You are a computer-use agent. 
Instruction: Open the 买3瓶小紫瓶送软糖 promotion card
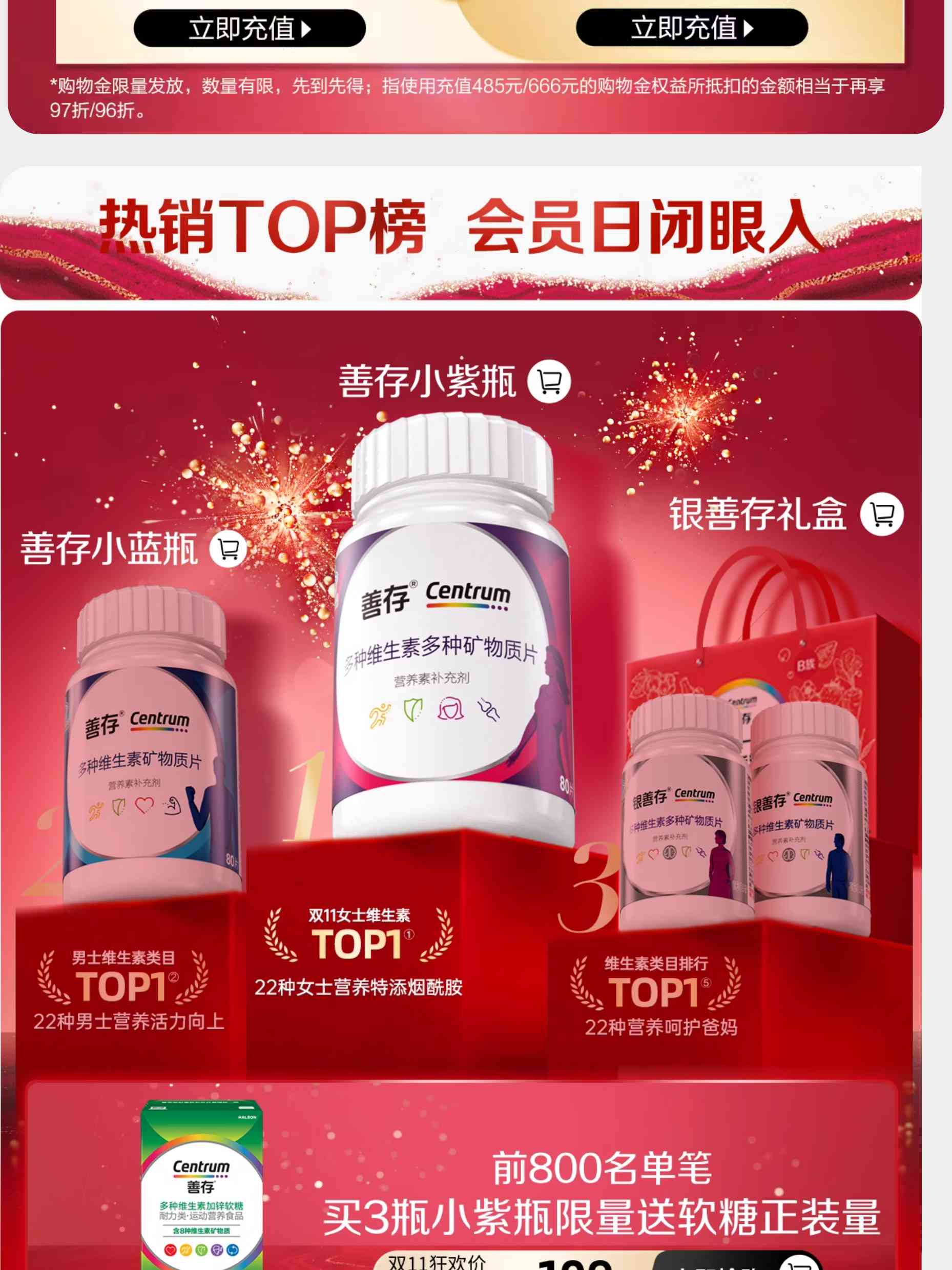pos(574,1194)
